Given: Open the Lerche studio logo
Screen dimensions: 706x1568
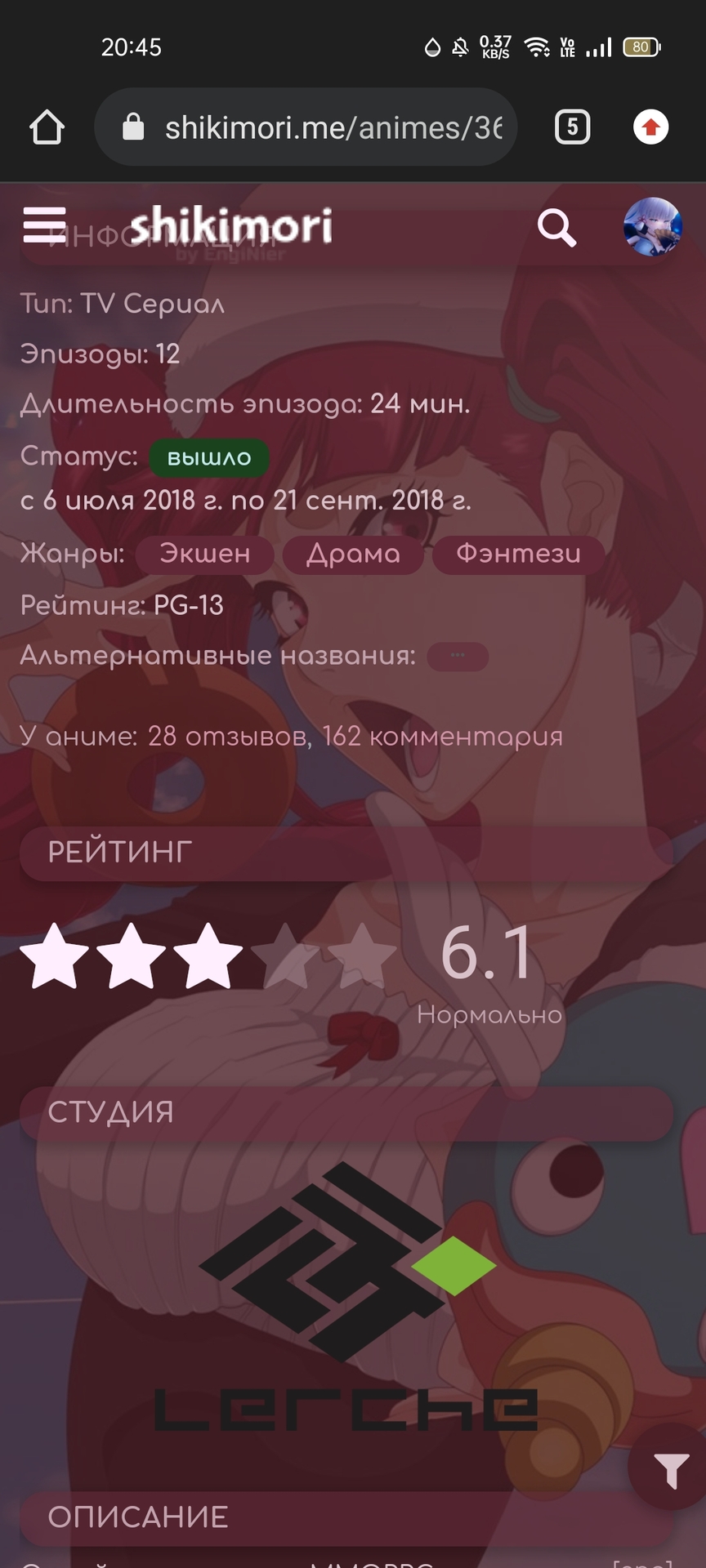Looking at the screenshot, I should (x=347, y=1298).
